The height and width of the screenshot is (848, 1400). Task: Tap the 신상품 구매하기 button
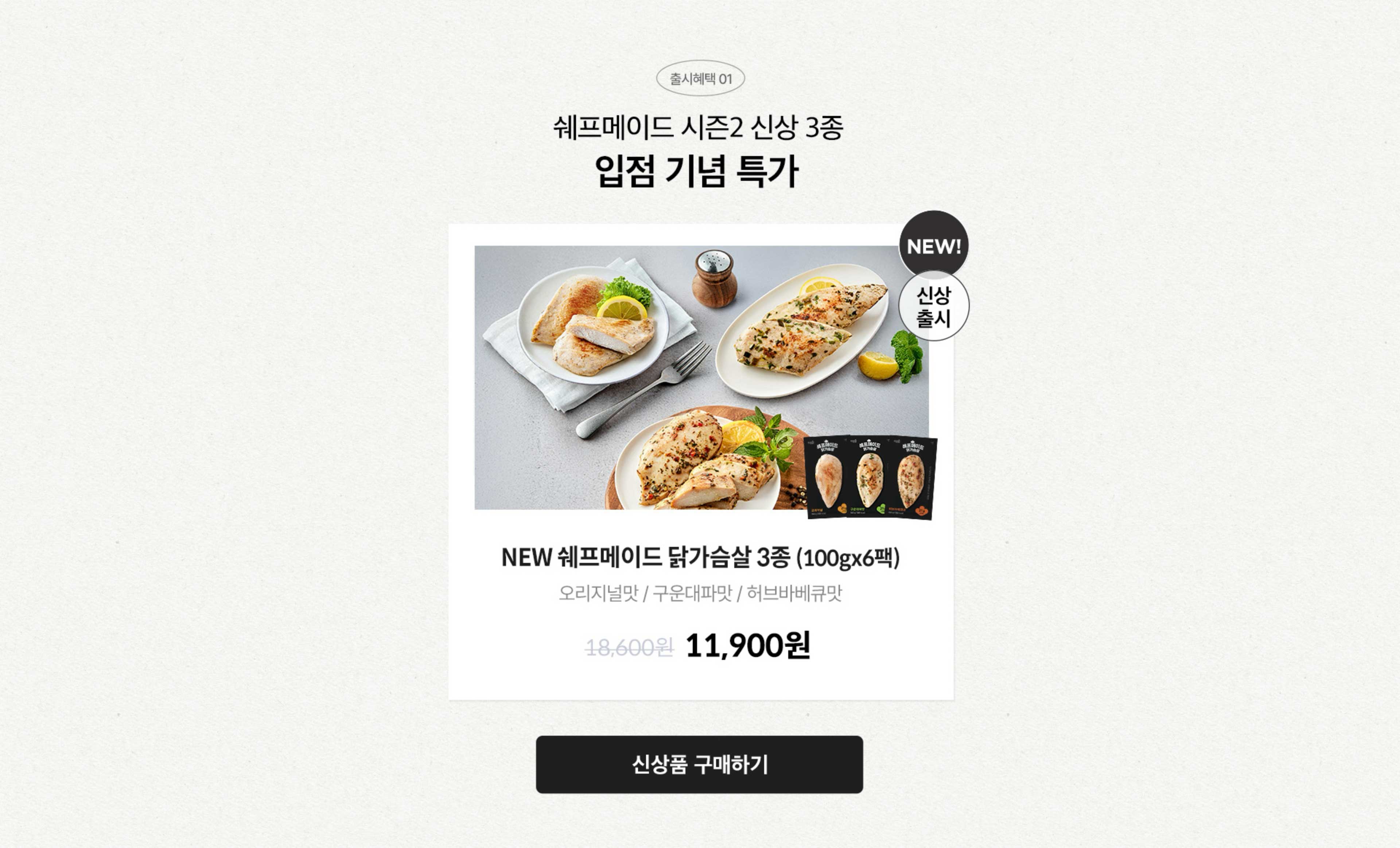coord(699,764)
